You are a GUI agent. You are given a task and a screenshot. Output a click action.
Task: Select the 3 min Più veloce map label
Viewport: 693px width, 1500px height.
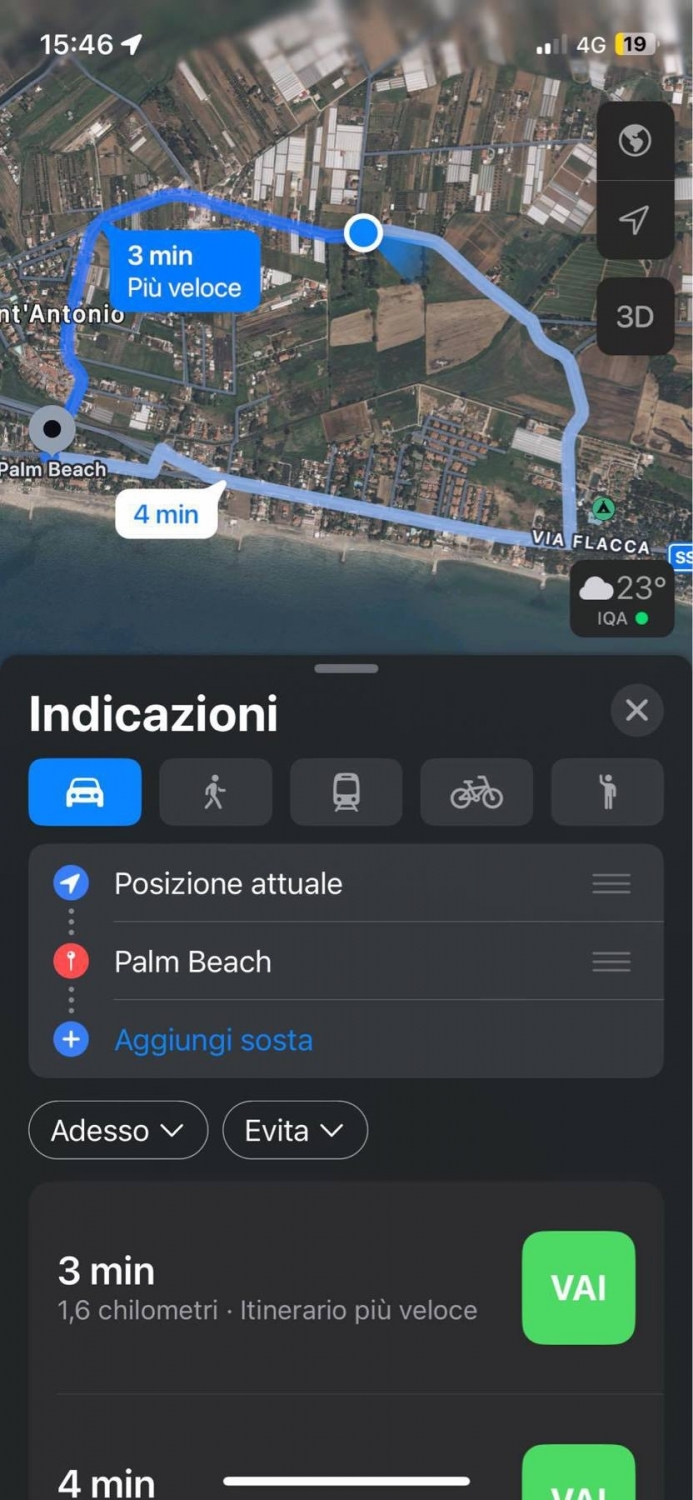pos(183,272)
